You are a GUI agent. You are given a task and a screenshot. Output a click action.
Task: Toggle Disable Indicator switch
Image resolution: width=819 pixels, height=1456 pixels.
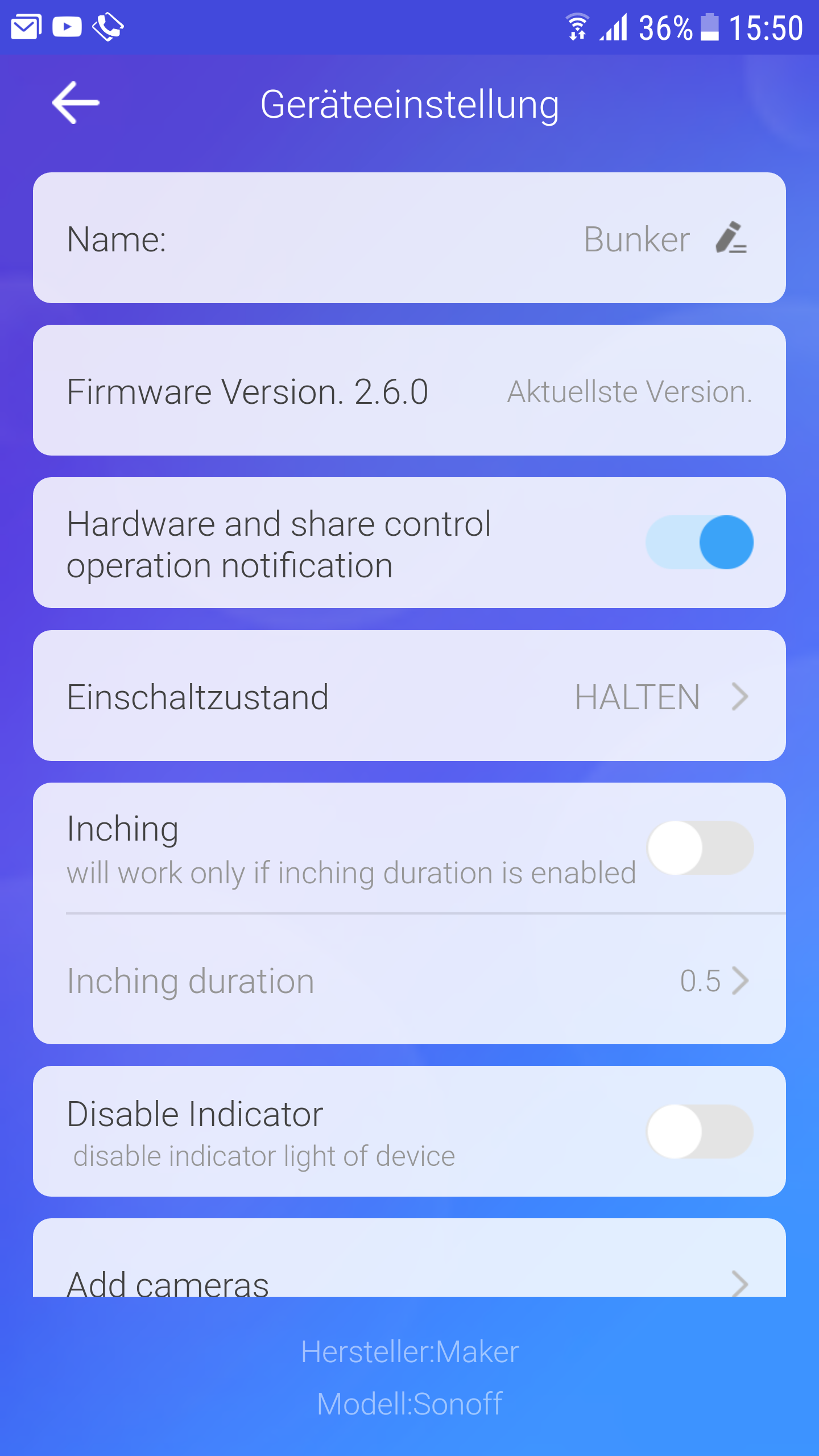tap(700, 1132)
